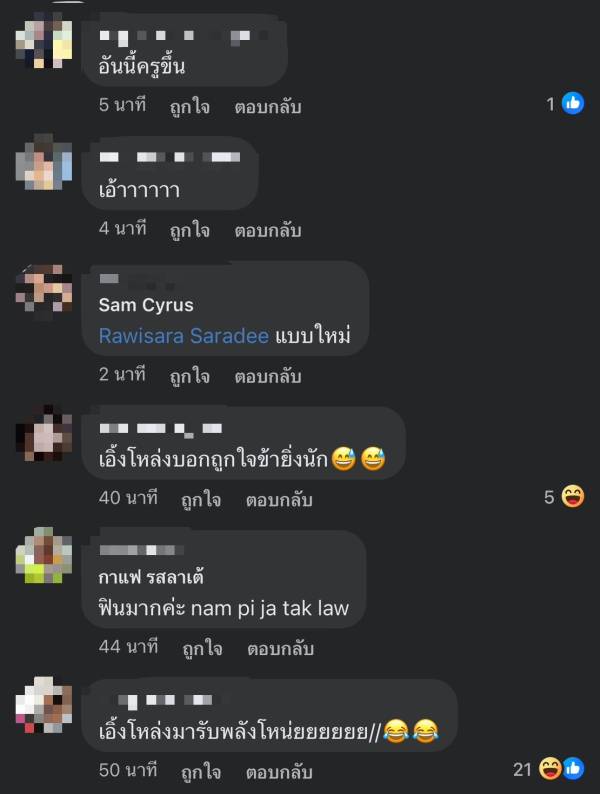See who liked the "อันนี้ครูขึ้น" comment
Viewport: 600px width, 794px height.
[x=566, y=103]
